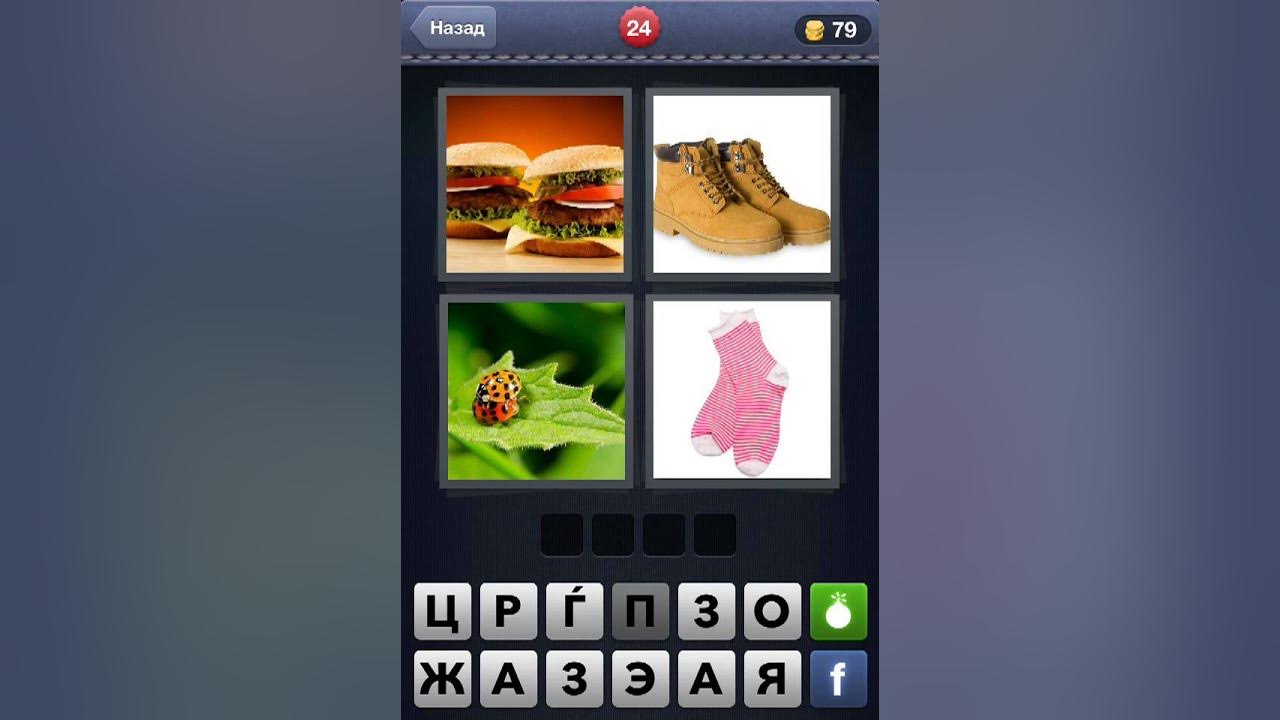This screenshot has width=1280, height=720.
Task: Open the pink socks picture
Action: (742, 390)
